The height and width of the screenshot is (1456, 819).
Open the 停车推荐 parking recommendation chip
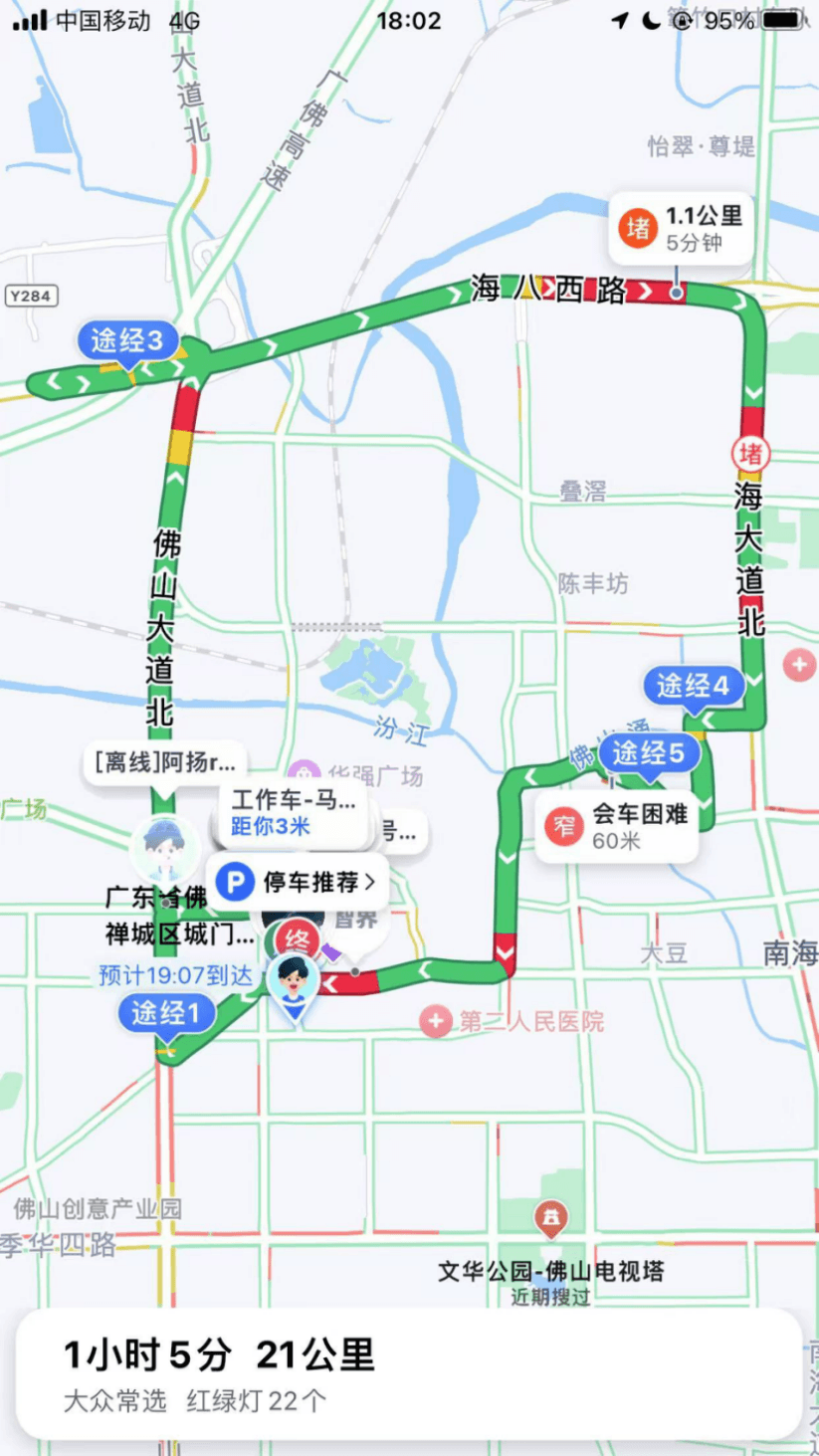tap(297, 882)
